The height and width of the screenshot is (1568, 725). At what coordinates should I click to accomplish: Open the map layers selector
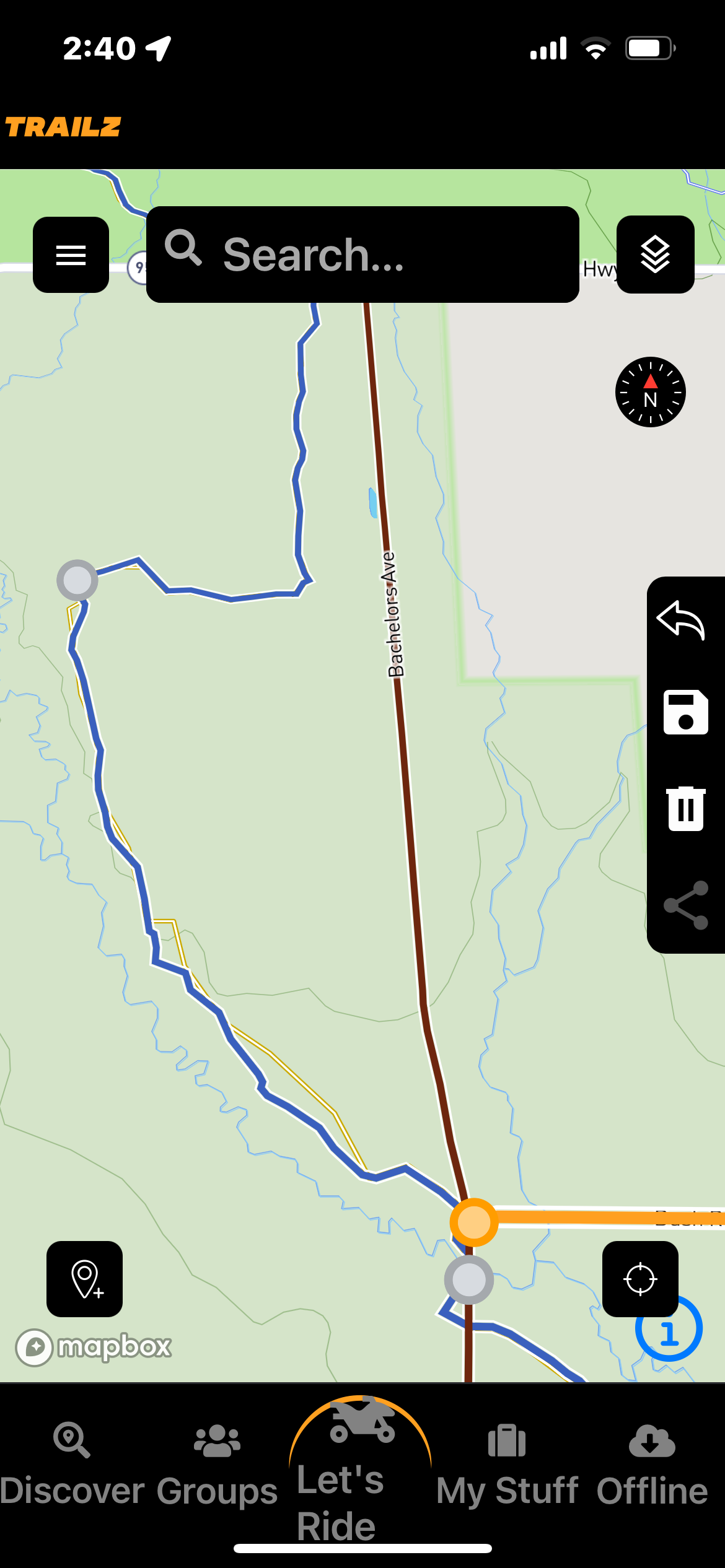(655, 255)
